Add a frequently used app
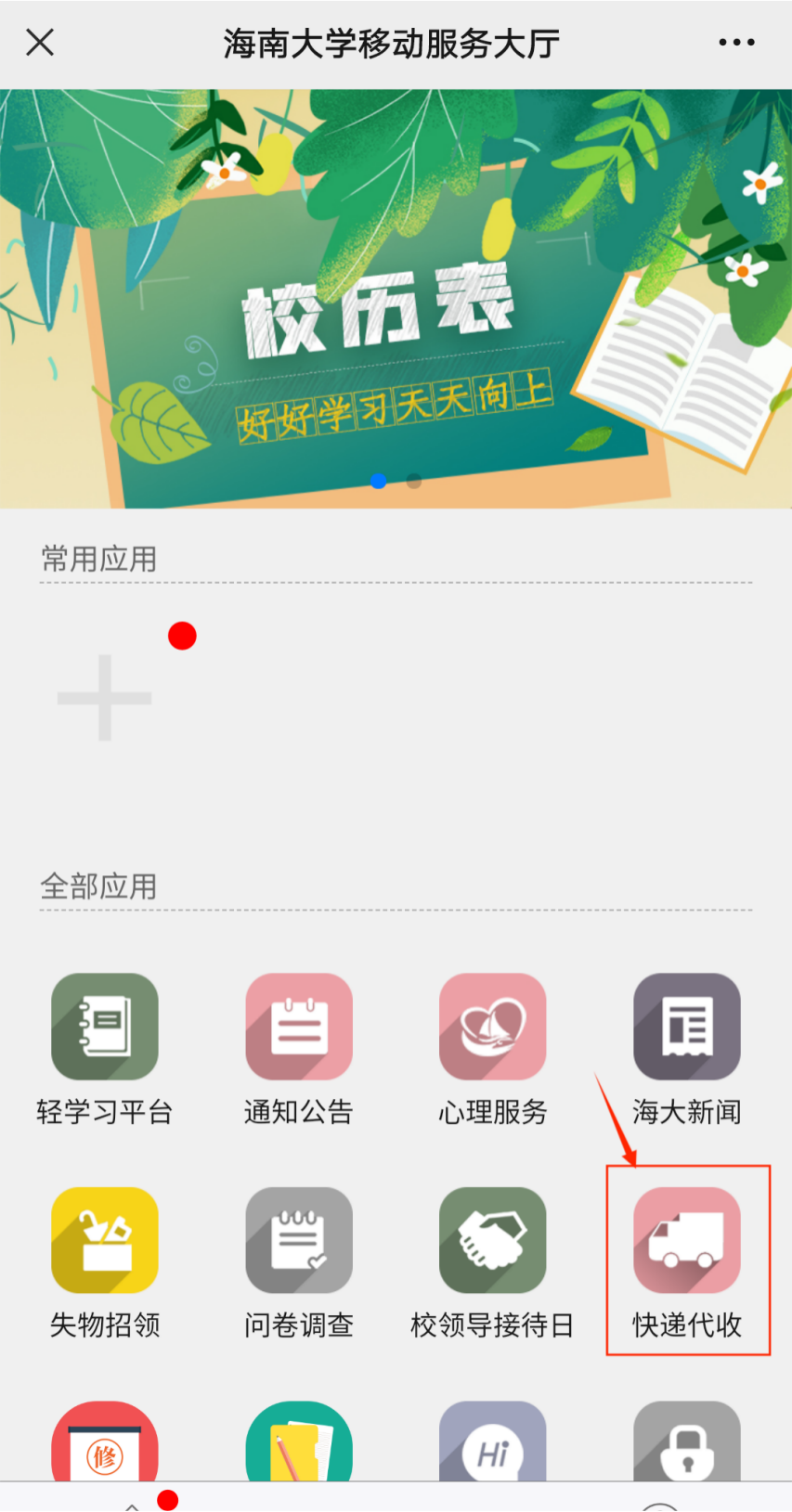Viewport: 792px width, 1512px height. [x=104, y=697]
